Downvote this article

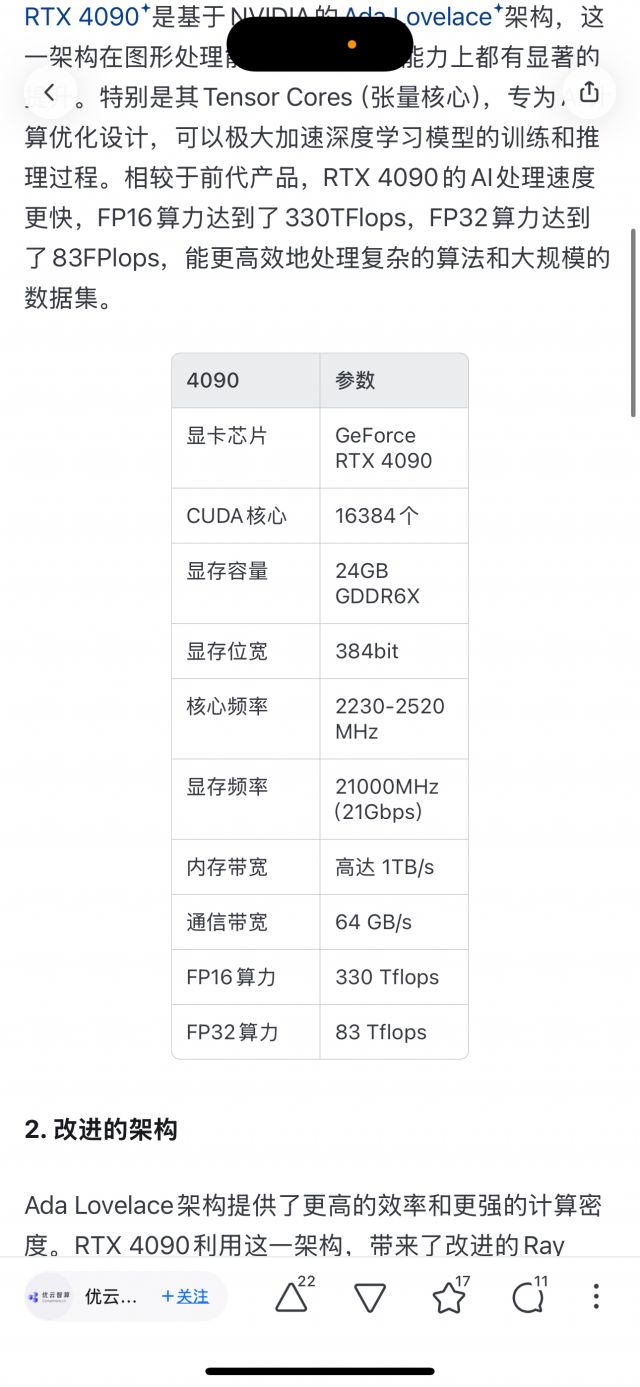click(370, 1297)
